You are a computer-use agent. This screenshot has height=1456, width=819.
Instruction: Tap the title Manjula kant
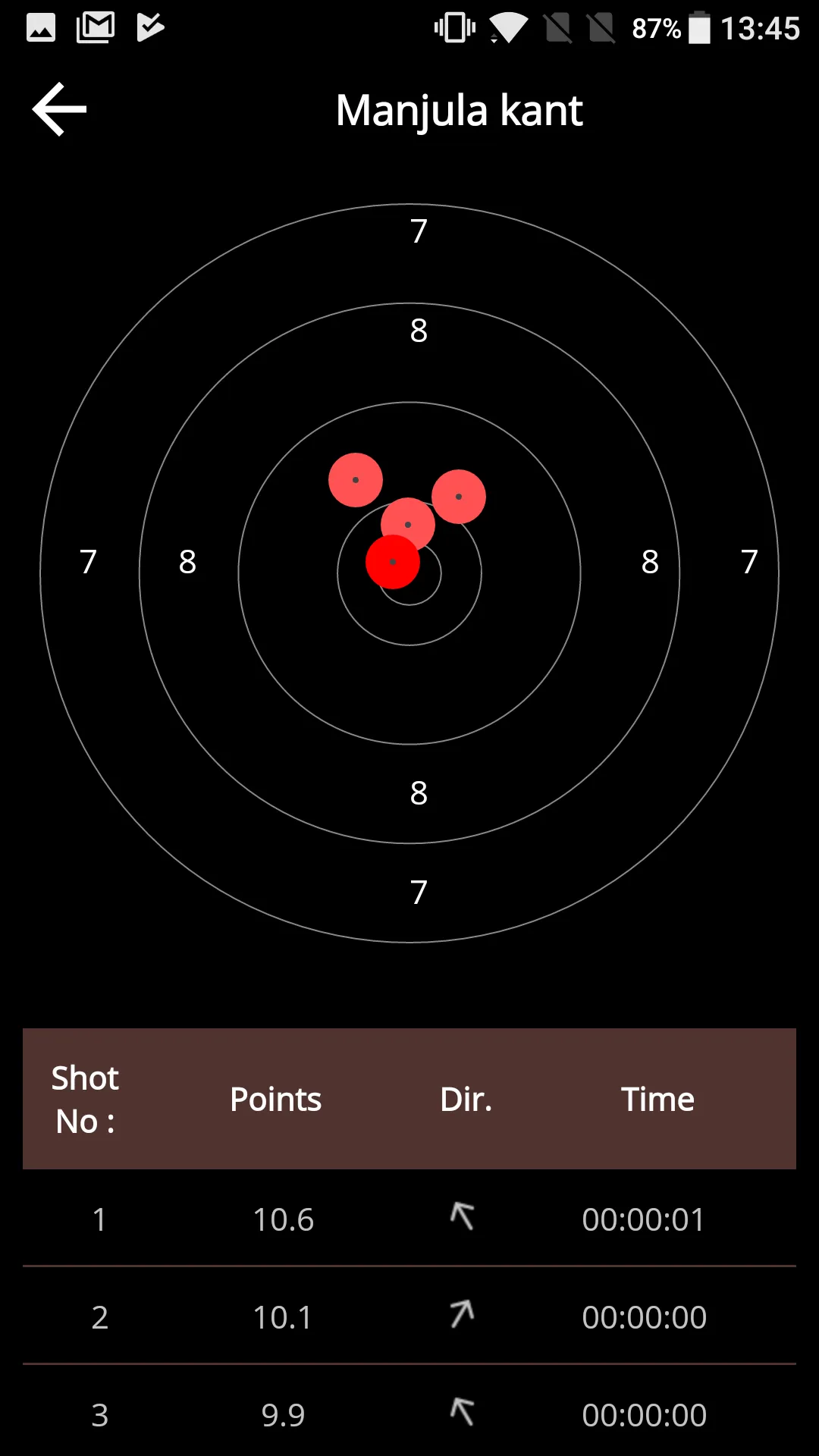tap(459, 110)
